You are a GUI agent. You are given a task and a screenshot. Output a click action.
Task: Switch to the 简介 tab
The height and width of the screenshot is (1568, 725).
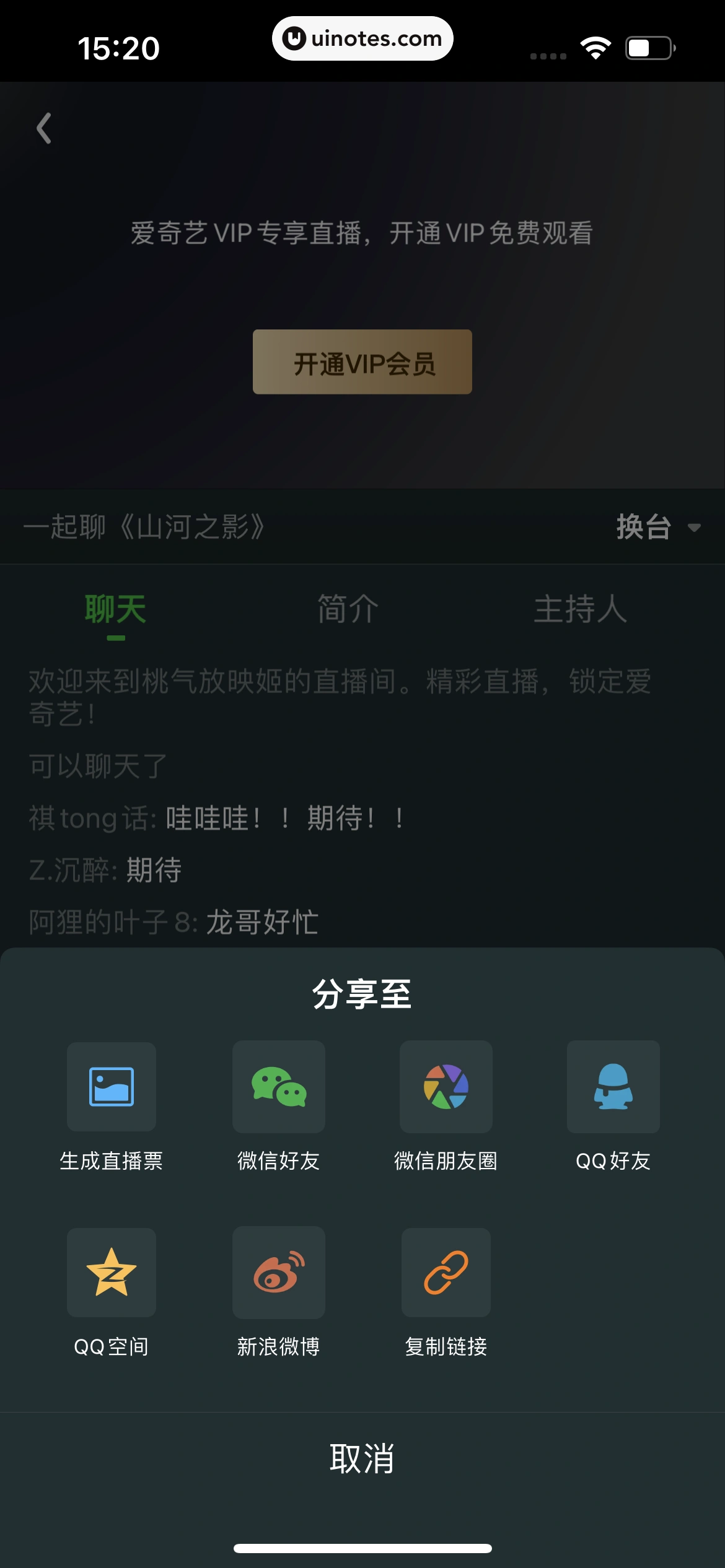tap(346, 609)
